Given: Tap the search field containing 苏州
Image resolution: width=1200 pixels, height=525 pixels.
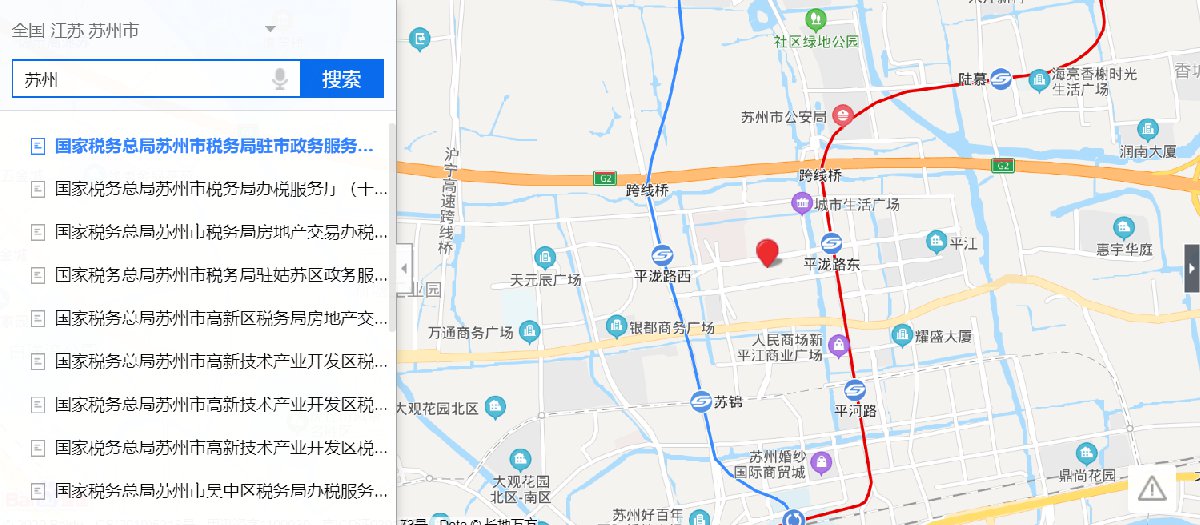Looking at the screenshot, I should click(x=140, y=80).
